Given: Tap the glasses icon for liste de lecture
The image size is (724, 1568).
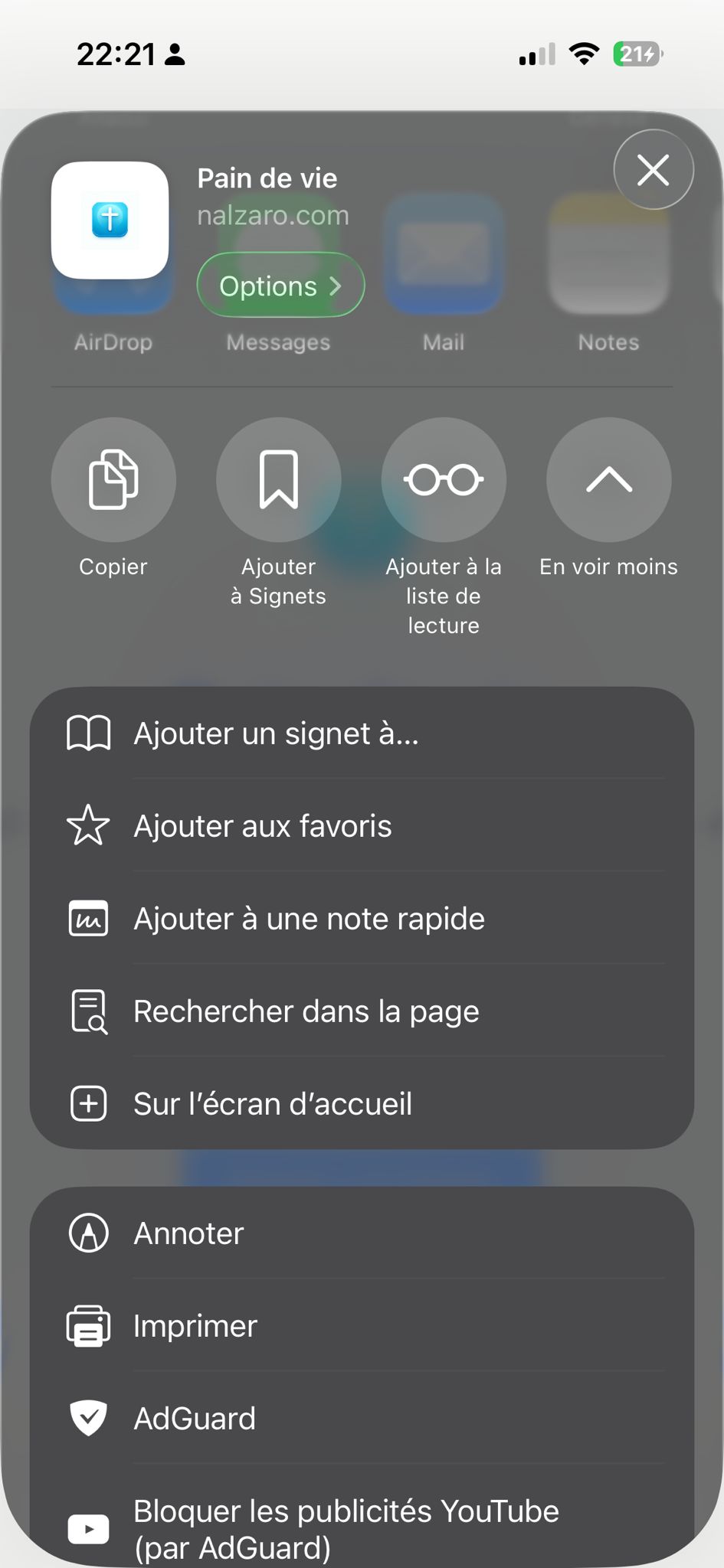Looking at the screenshot, I should pyautogui.click(x=444, y=479).
